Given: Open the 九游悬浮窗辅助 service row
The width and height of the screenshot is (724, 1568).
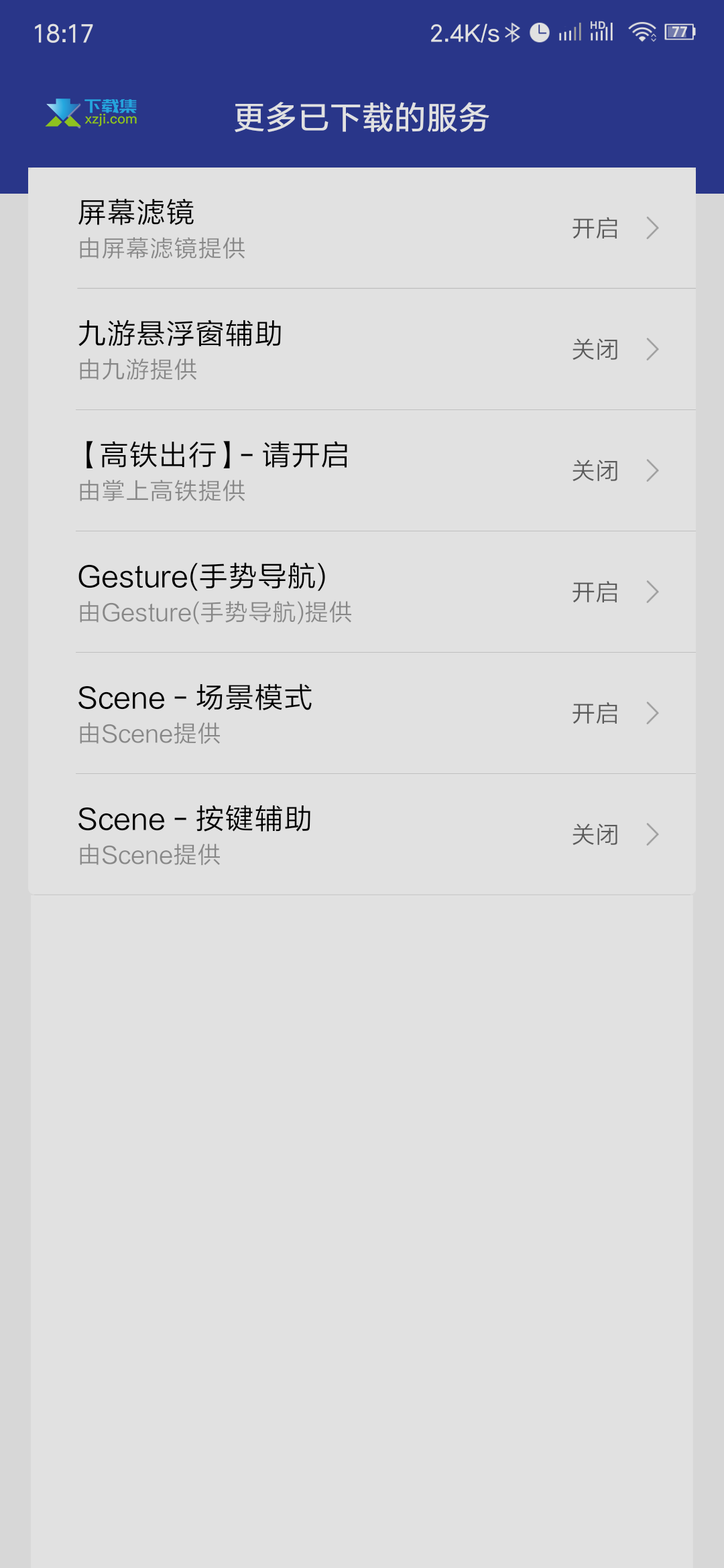Looking at the screenshot, I should tap(362, 350).
